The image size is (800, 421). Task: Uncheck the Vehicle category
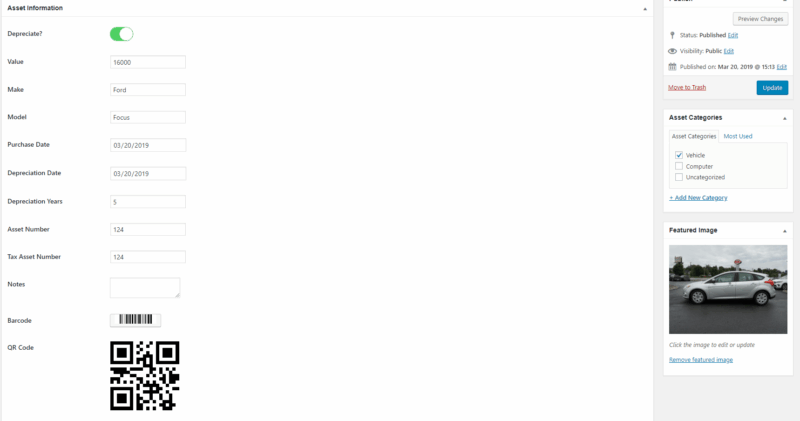click(679, 155)
